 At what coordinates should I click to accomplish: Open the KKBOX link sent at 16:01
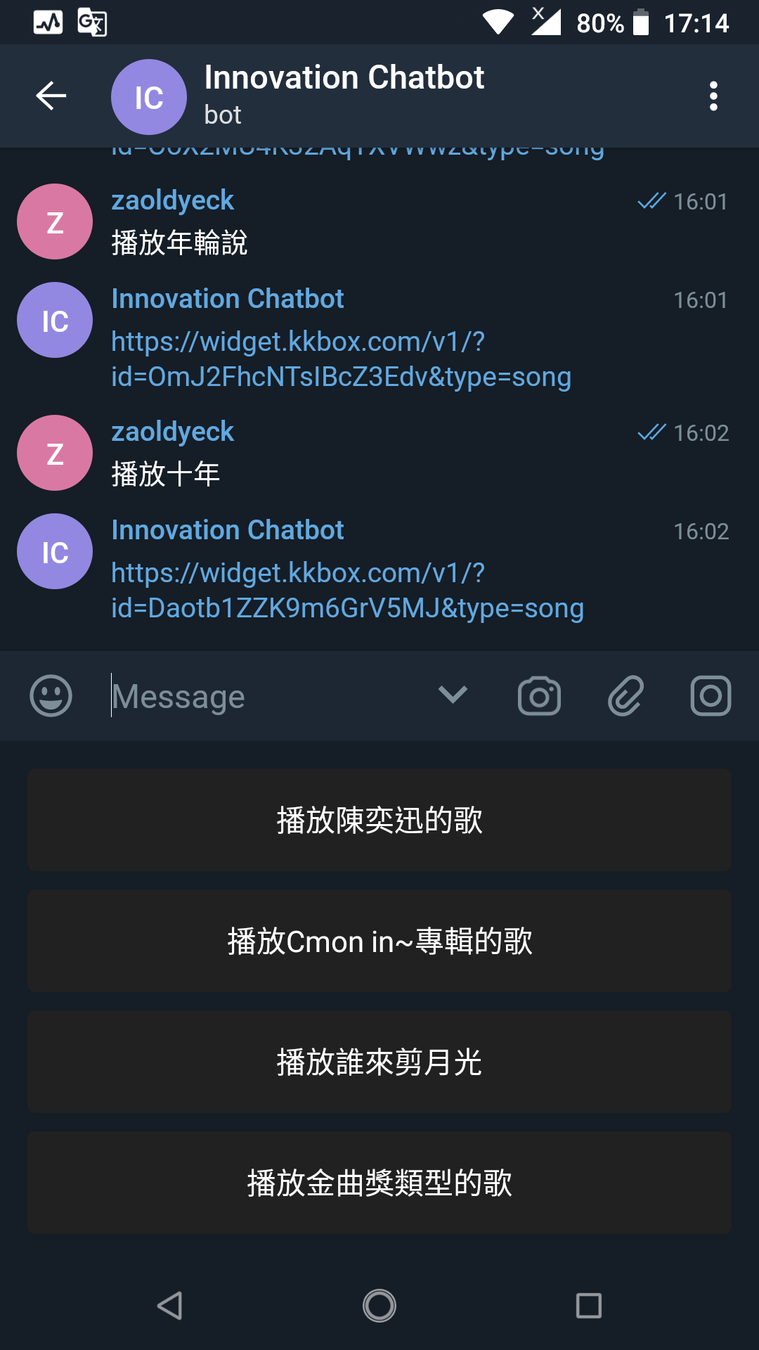(x=340, y=359)
